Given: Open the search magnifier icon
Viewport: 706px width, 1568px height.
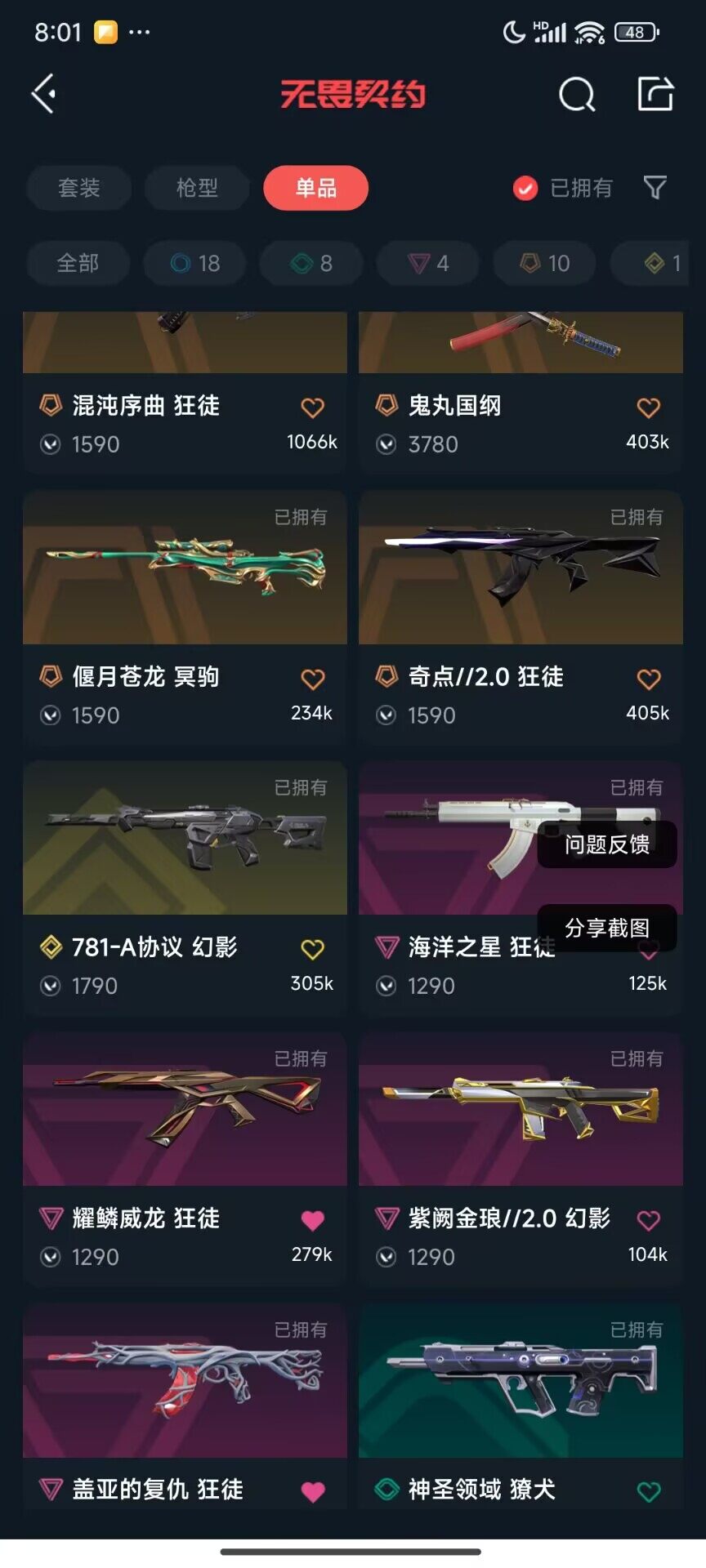Looking at the screenshot, I should click(576, 95).
